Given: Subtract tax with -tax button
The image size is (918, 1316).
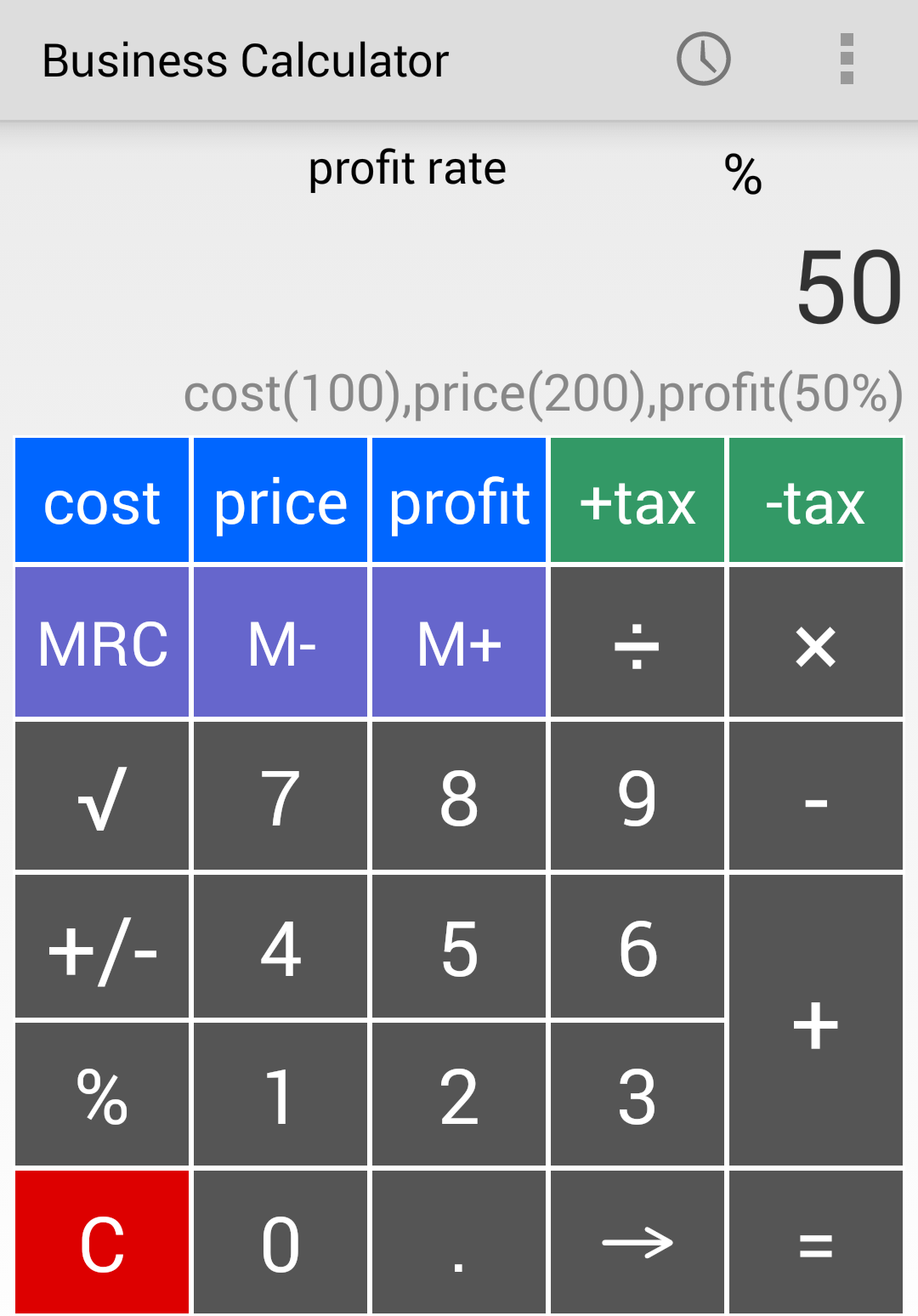Looking at the screenshot, I should [x=816, y=501].
